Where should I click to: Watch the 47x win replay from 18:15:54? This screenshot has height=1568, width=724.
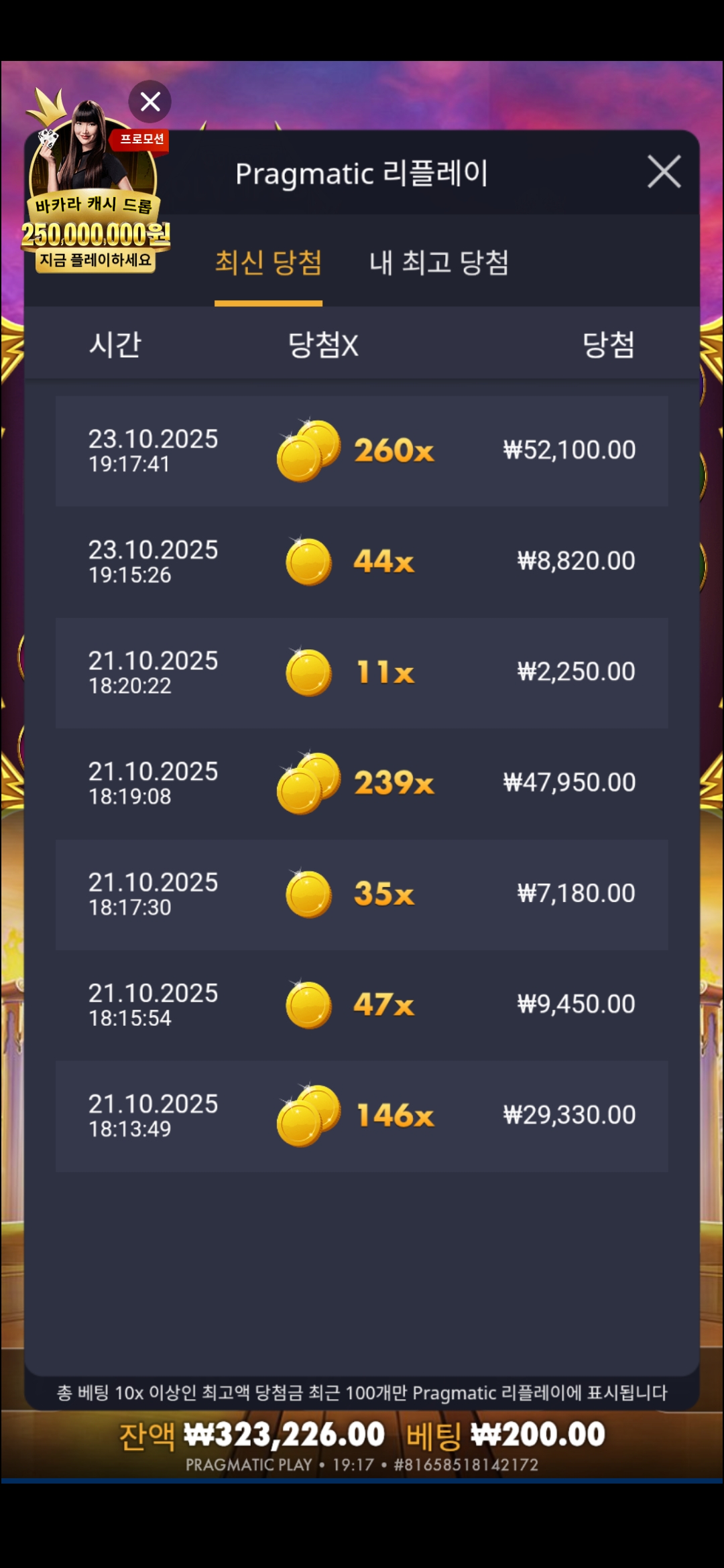362,1004
